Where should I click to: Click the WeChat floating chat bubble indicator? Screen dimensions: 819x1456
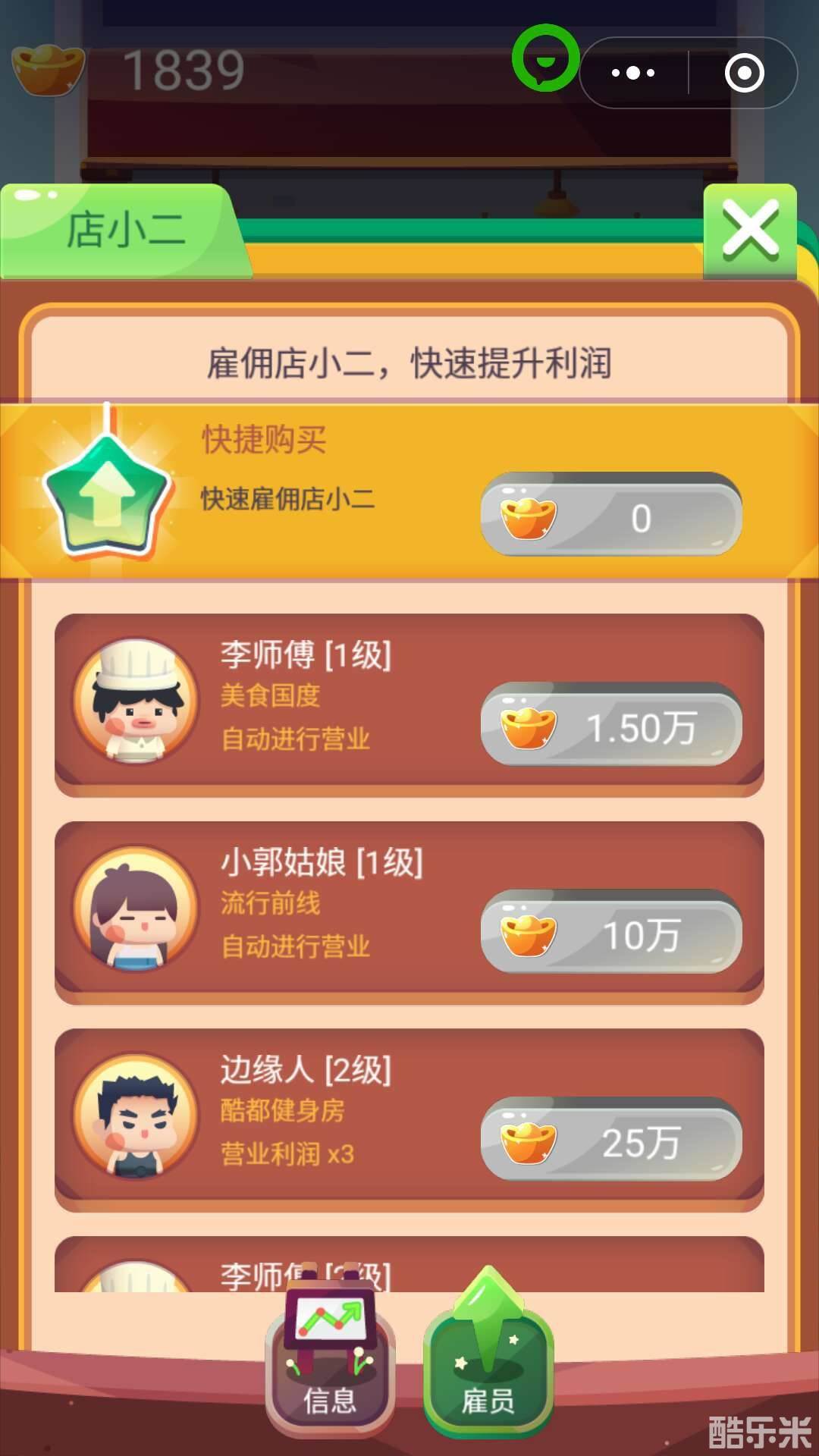546,57
